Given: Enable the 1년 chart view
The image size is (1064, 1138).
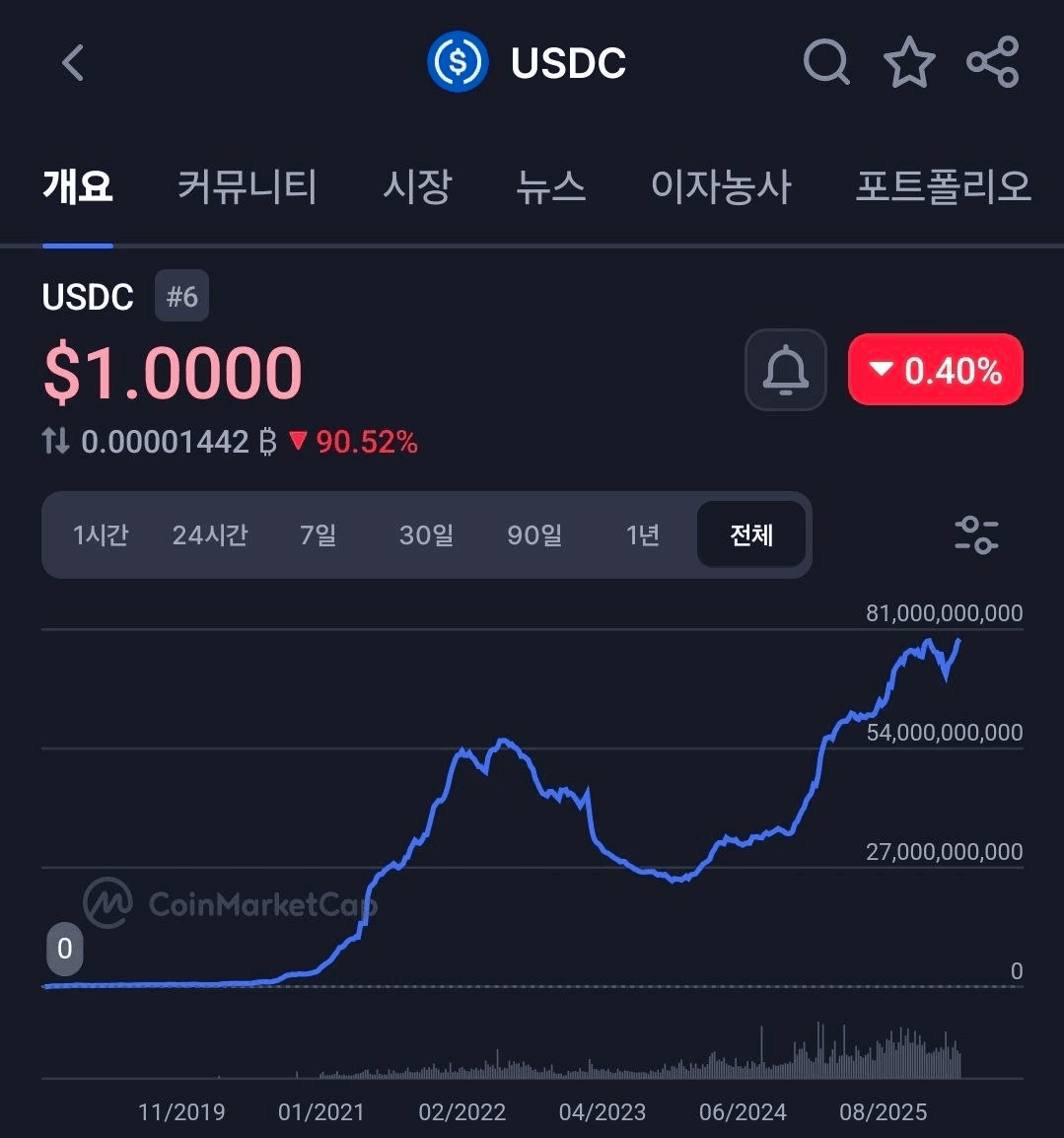Looking at the screenshot, I should [642, 534].
